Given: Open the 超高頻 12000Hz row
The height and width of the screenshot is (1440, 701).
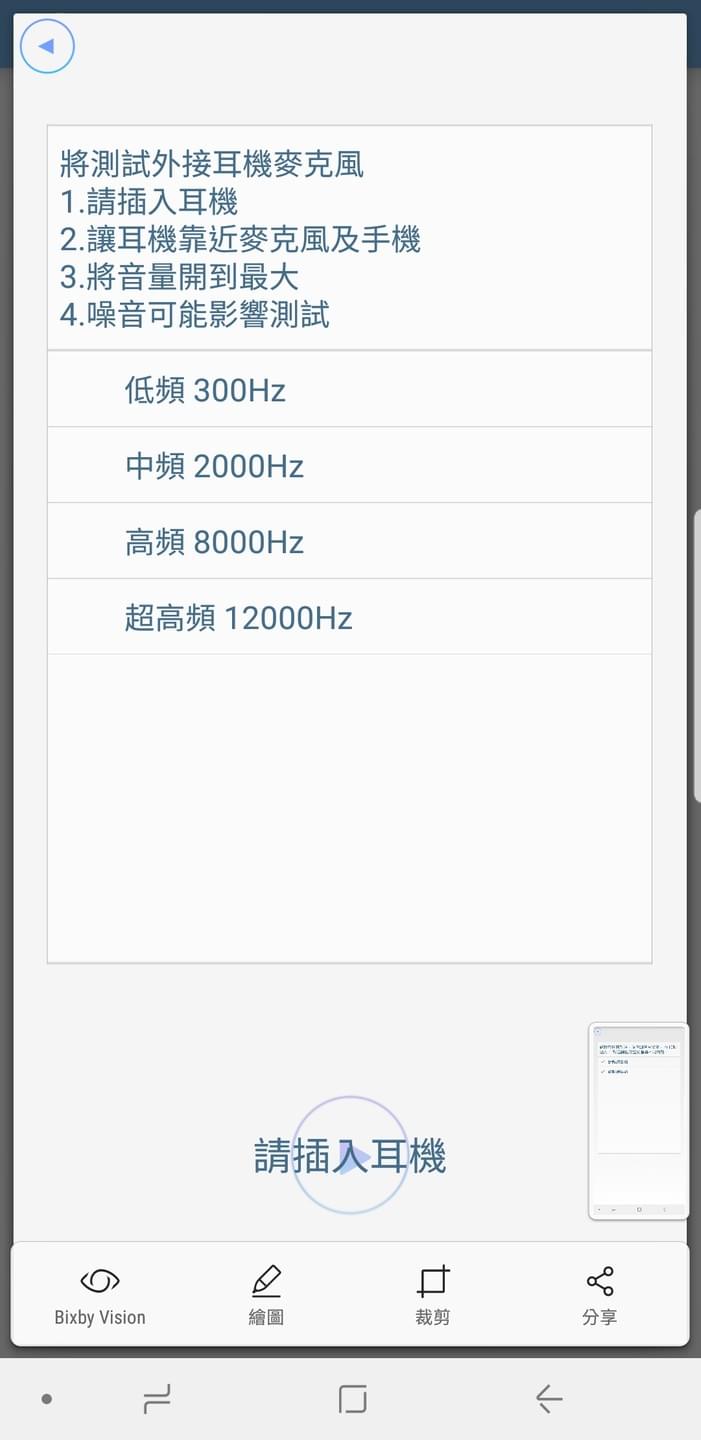Looking at the screenshot, I should pos(349,617).
